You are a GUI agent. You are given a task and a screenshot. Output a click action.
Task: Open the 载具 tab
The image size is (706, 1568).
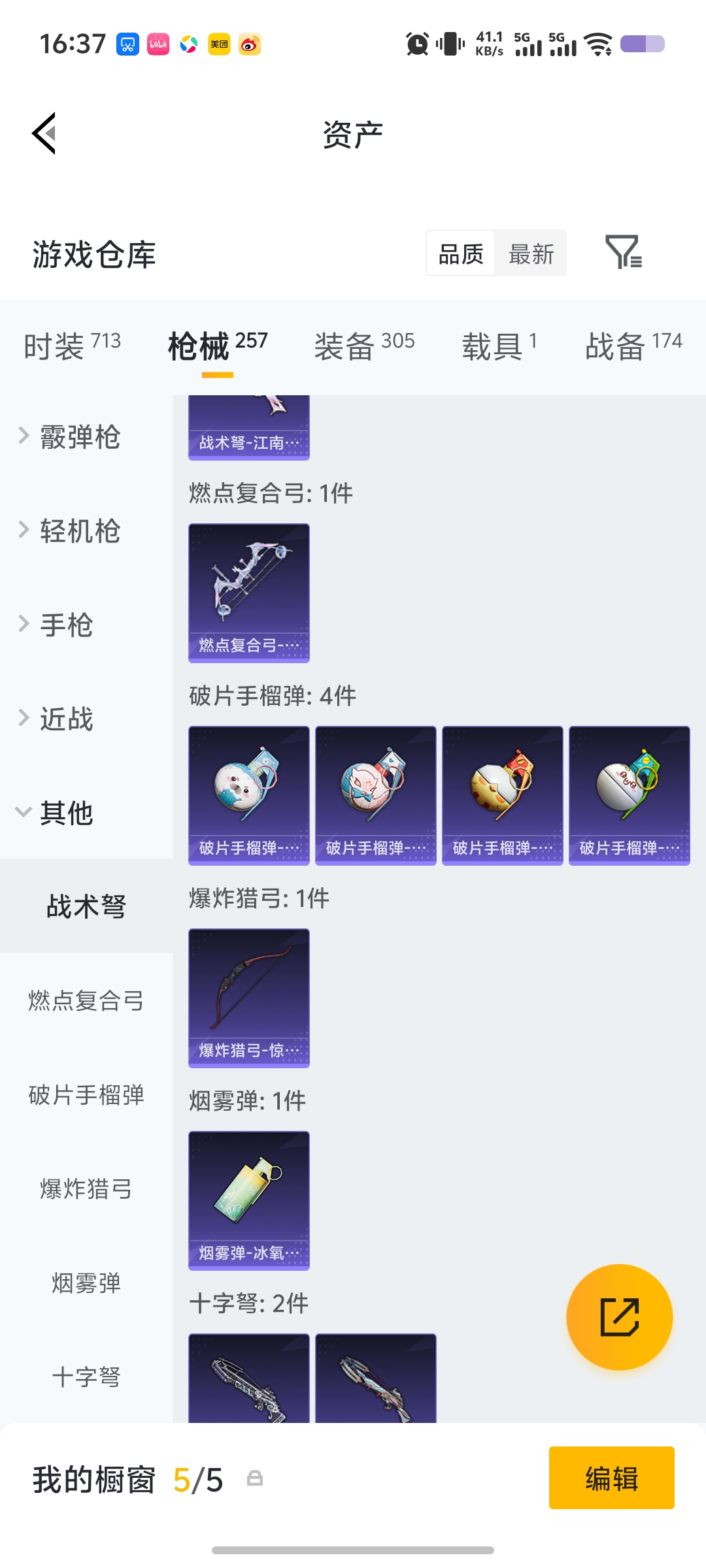[499, 346]
